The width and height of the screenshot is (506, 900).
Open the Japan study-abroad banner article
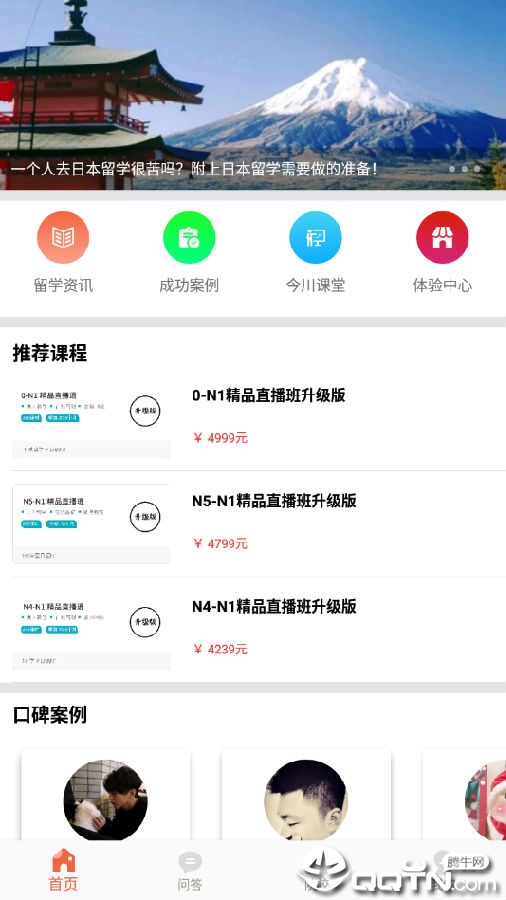pos(253,95)
